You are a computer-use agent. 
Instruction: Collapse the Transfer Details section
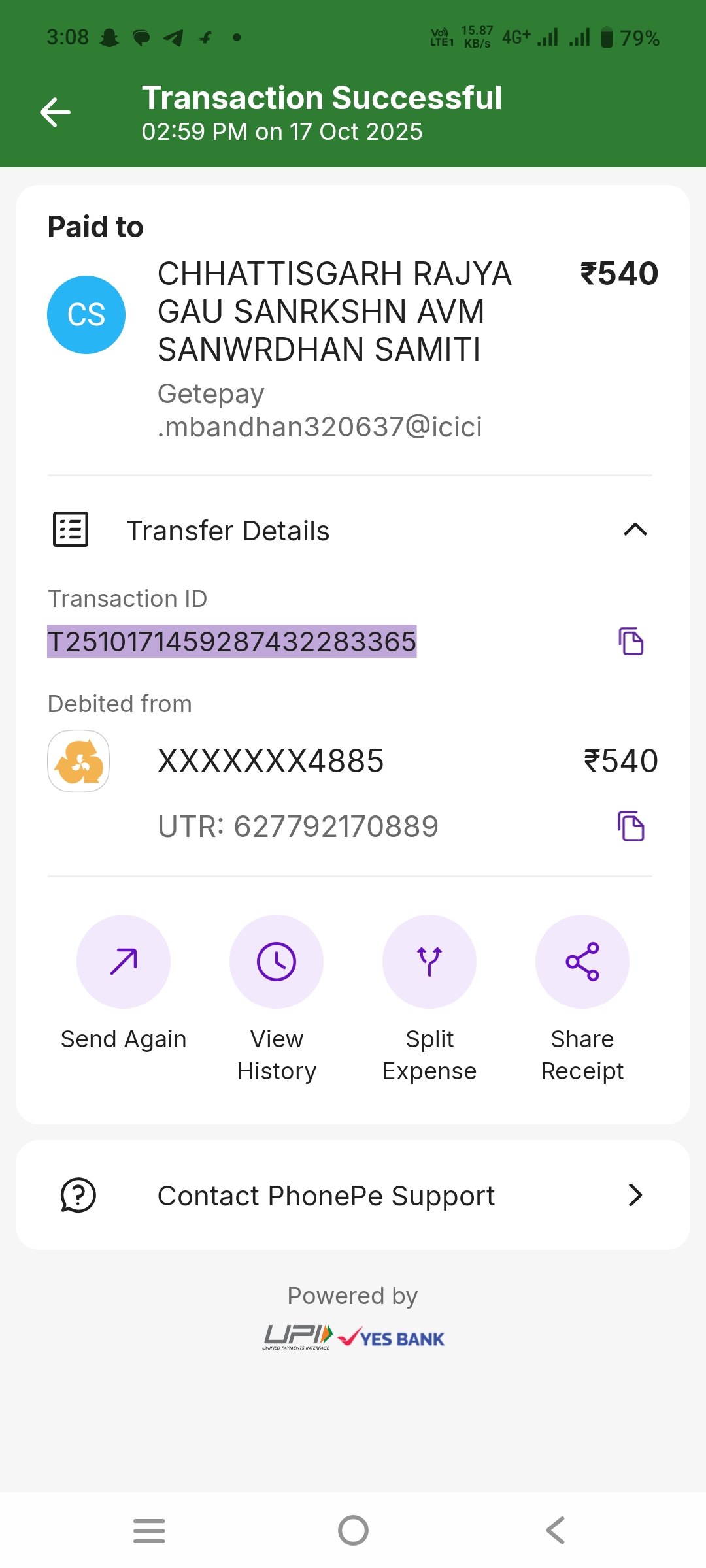635,530
